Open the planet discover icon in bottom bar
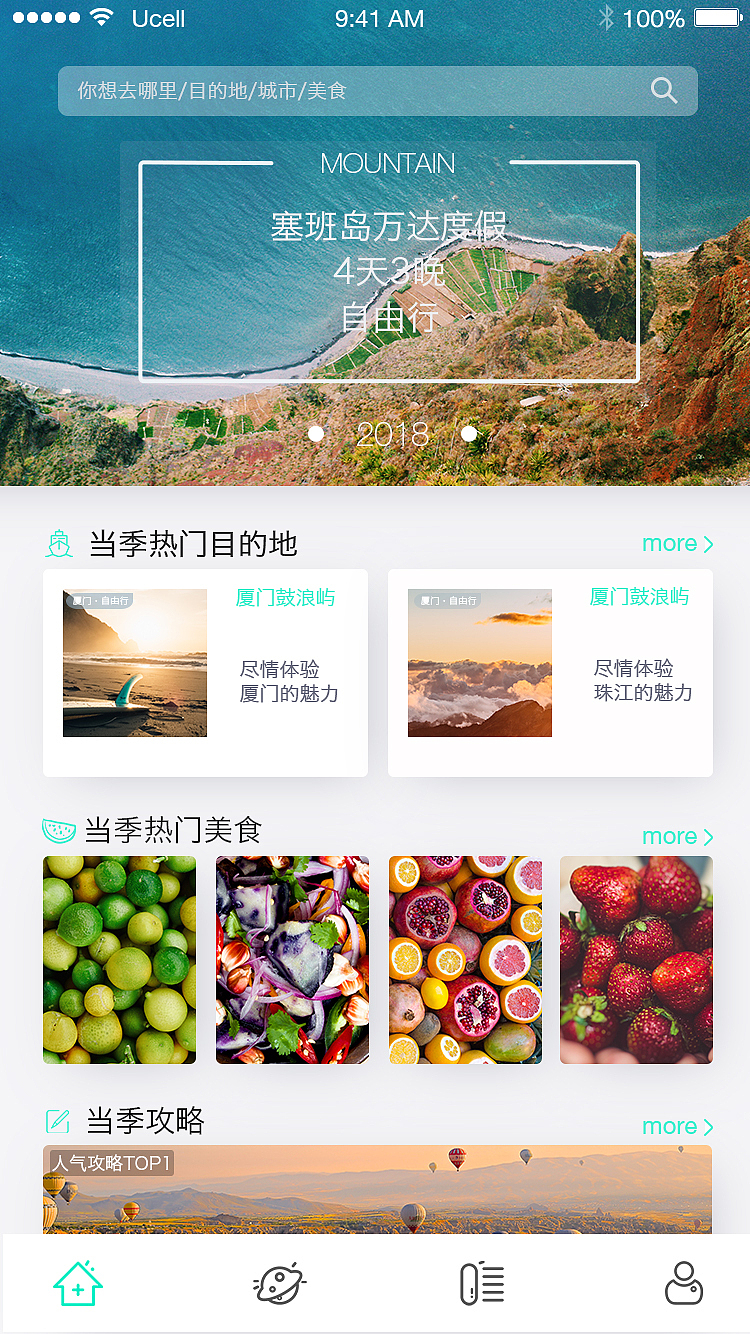Image resolution: width=750 pixels, height=1334 pixels. [x=280, y=1283]
